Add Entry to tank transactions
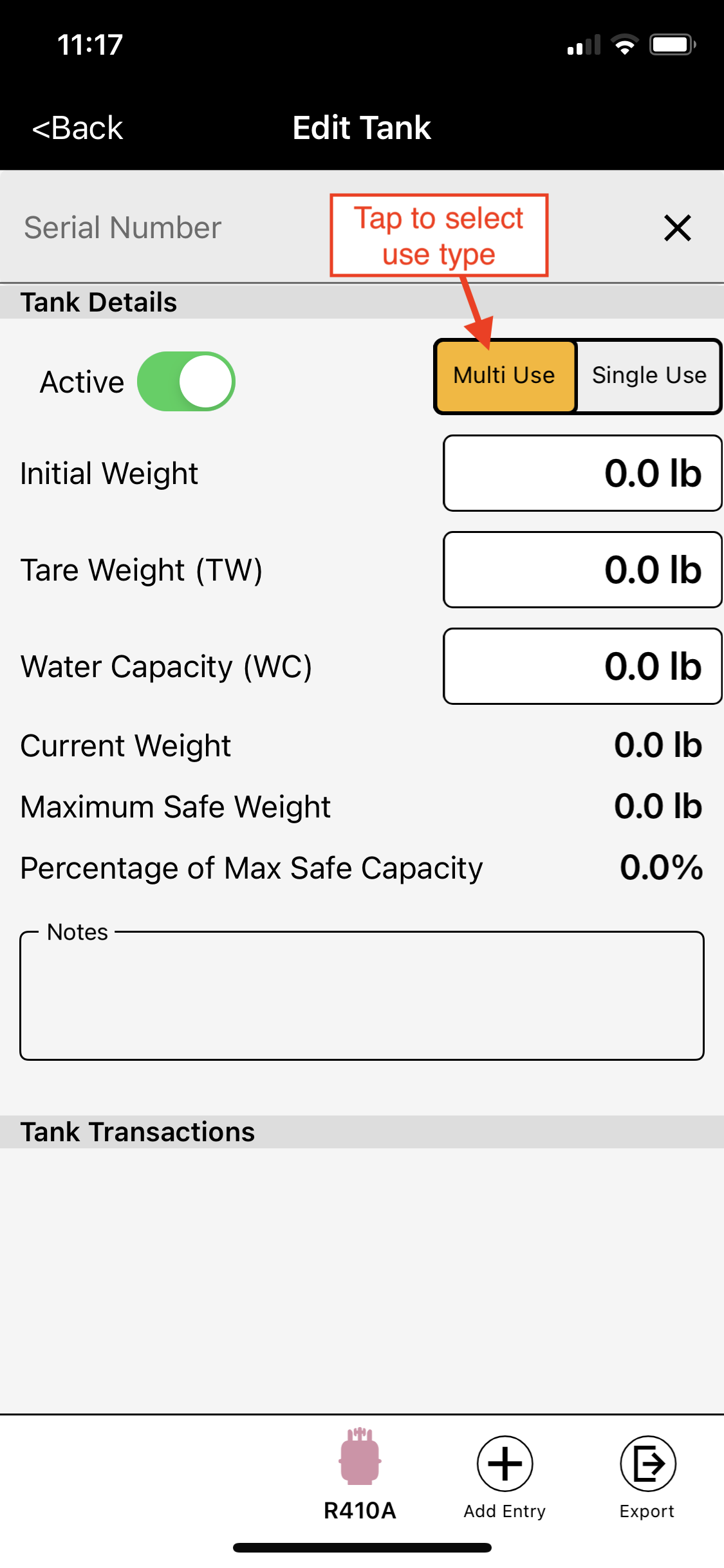This screenshot has width=724, height=1568. click(x=505, y=1474)
